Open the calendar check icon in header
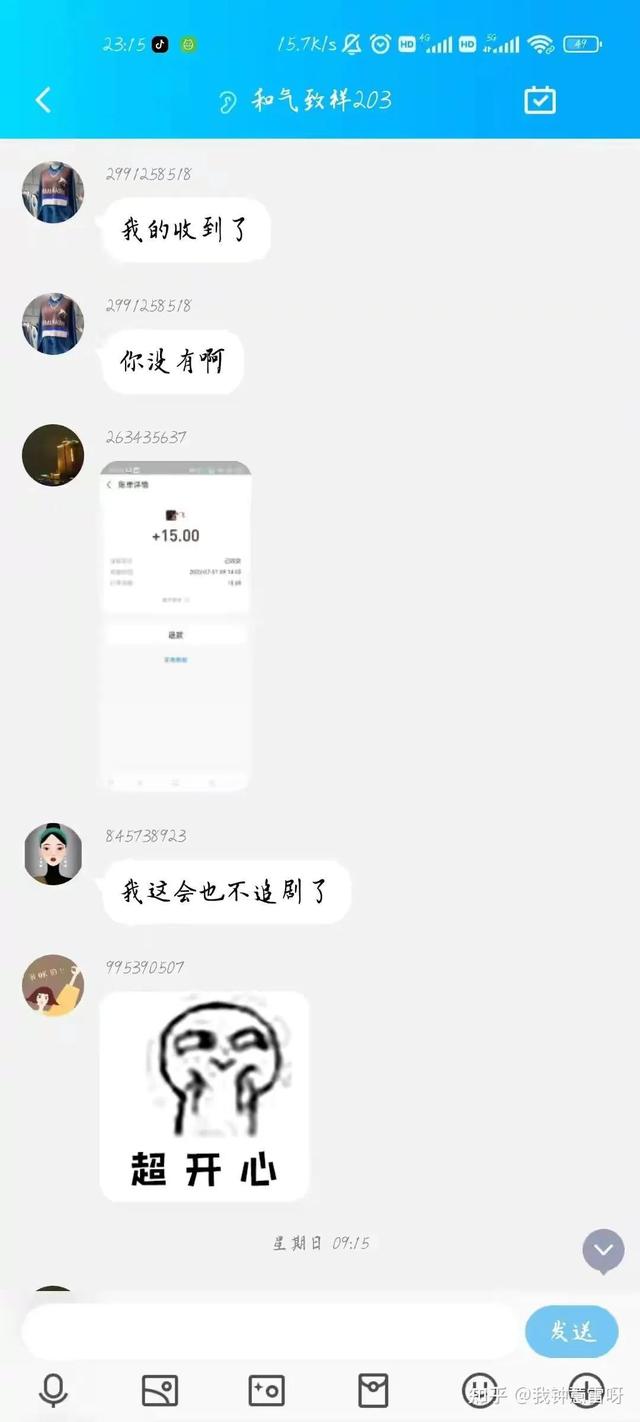640x1422 pixels. [x=540, y=100]
